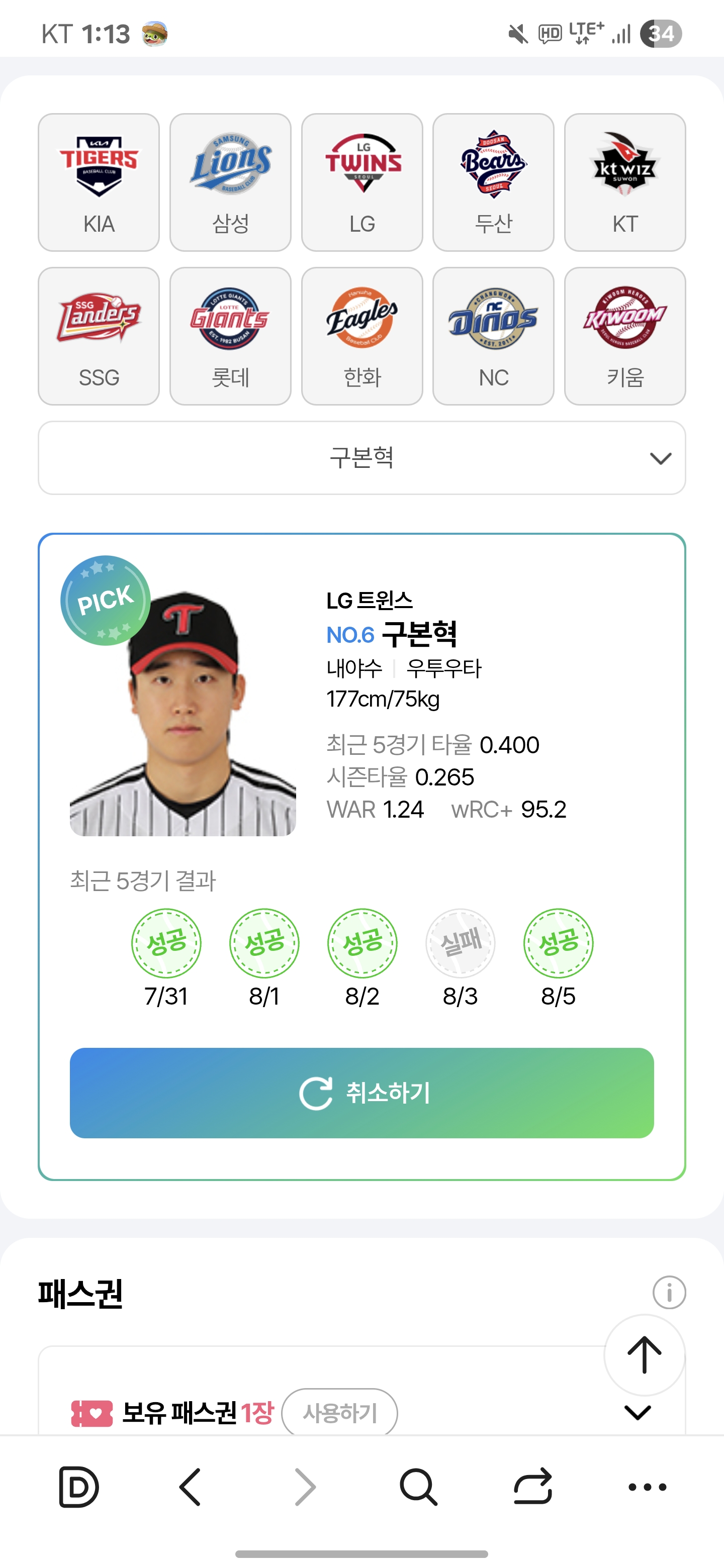The height and width of the screenshot is (1568, 724).
Task: Select the 롯데 Giants team
Action: 230,336
